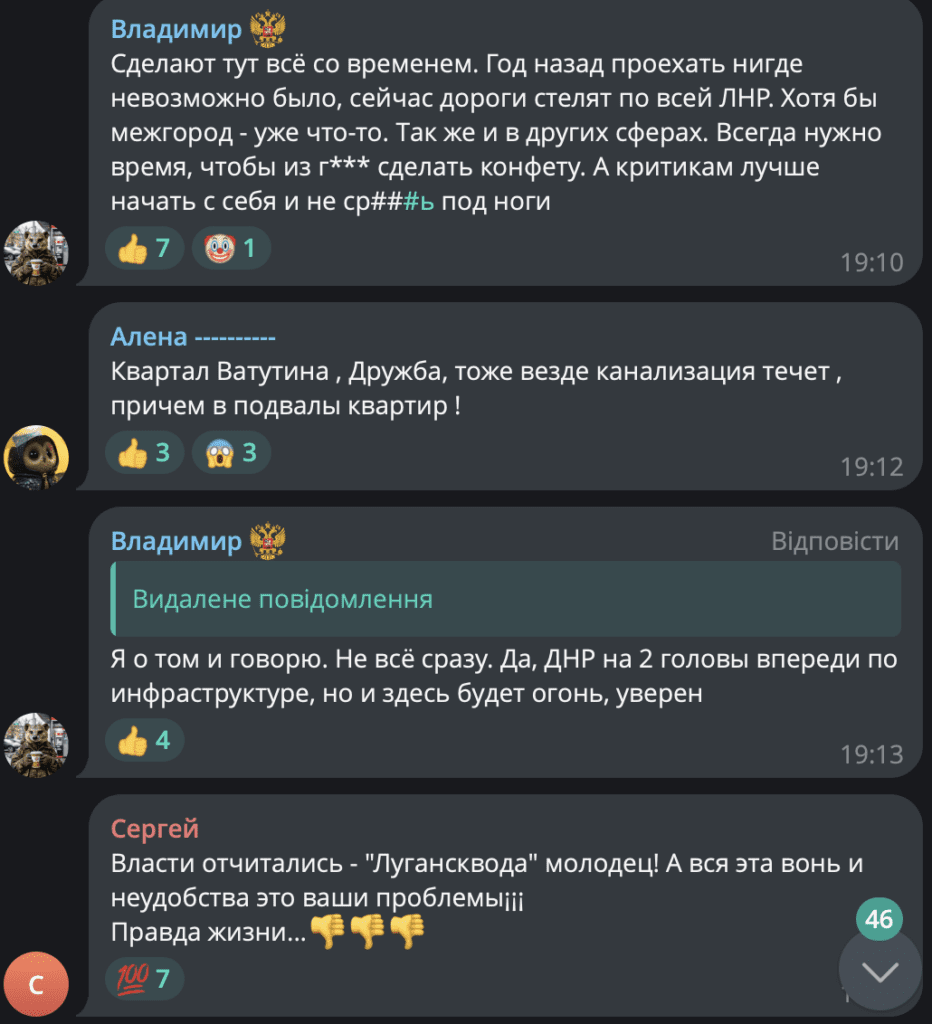Add thumbs-up to Владимир's 19:13 message
The image size is (932, 1024).
click(144, 741)
